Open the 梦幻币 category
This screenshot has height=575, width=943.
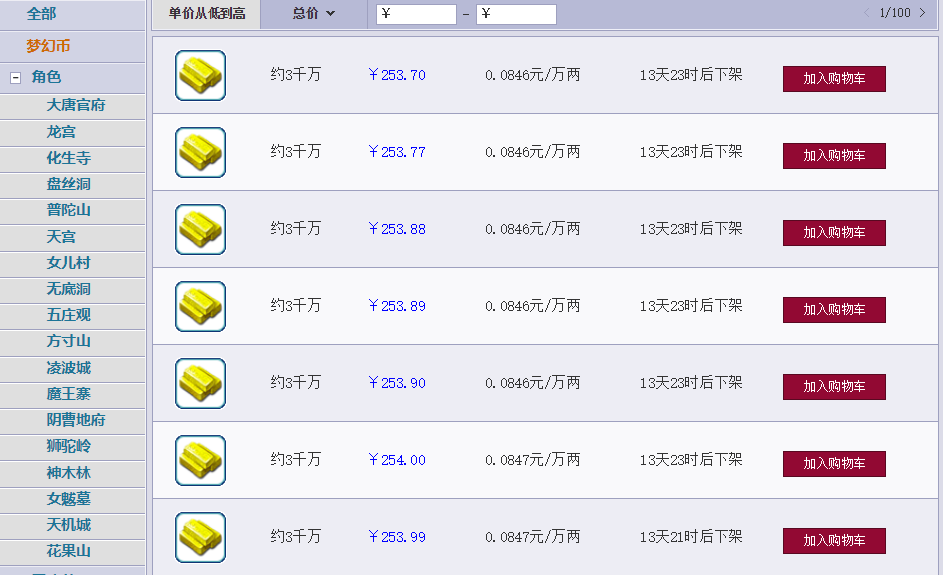pos(48,46)
